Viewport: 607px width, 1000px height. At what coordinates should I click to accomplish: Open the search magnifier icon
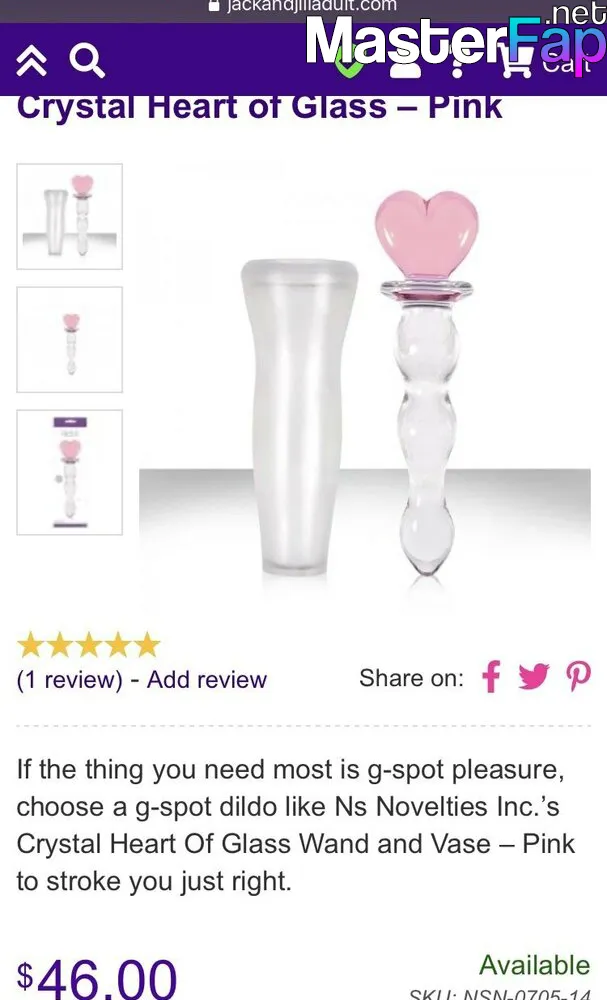[87, 60]
